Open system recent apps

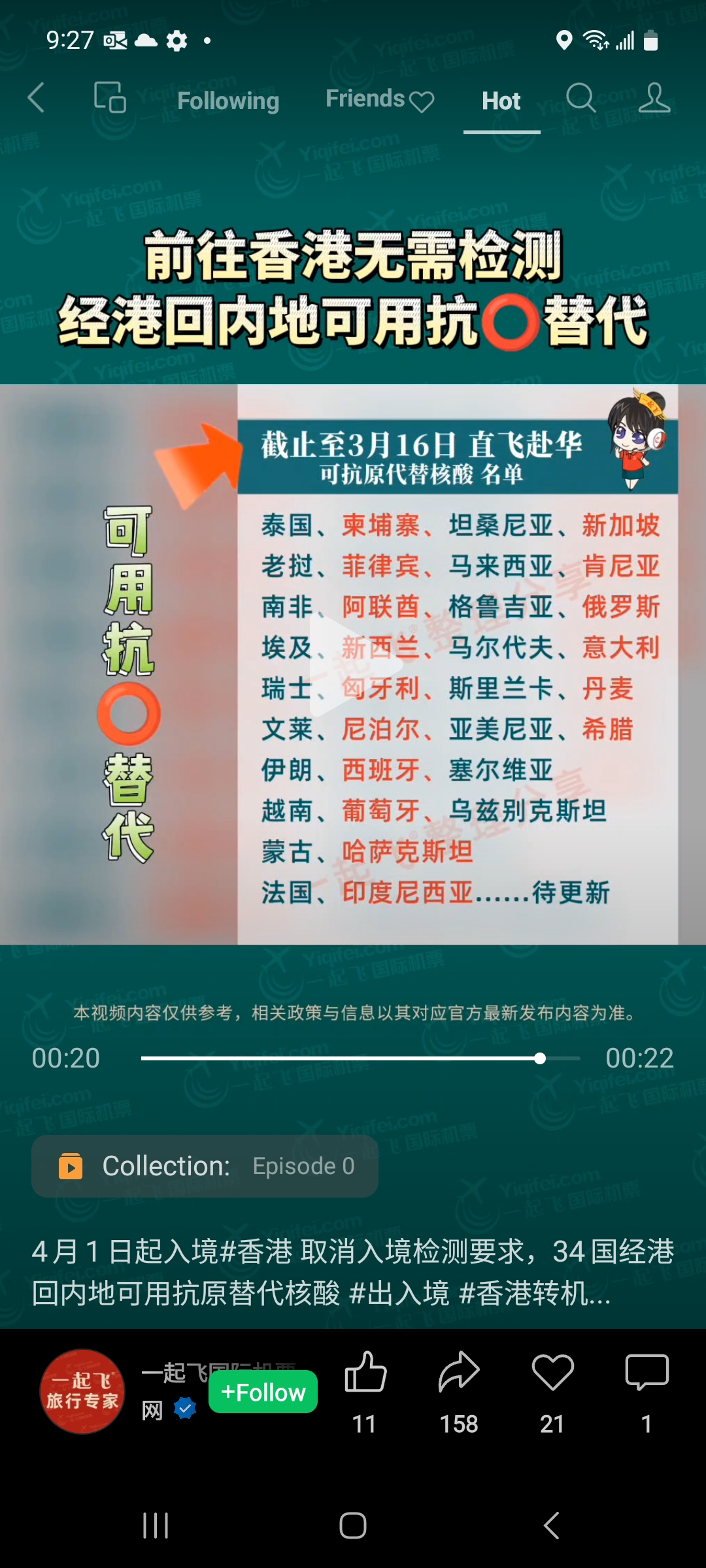point(156,1526)
